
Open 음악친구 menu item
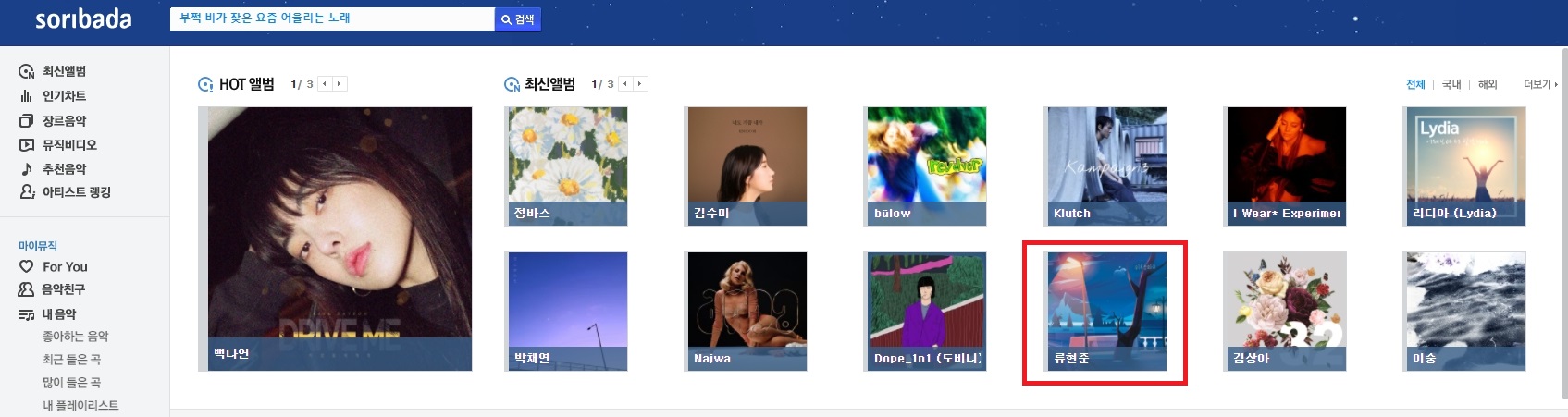click(x=63, y=289)
